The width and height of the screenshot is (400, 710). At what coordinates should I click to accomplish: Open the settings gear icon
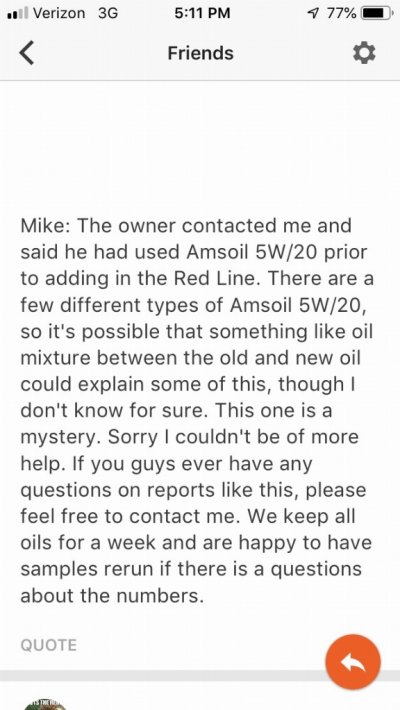coord(364,54)
